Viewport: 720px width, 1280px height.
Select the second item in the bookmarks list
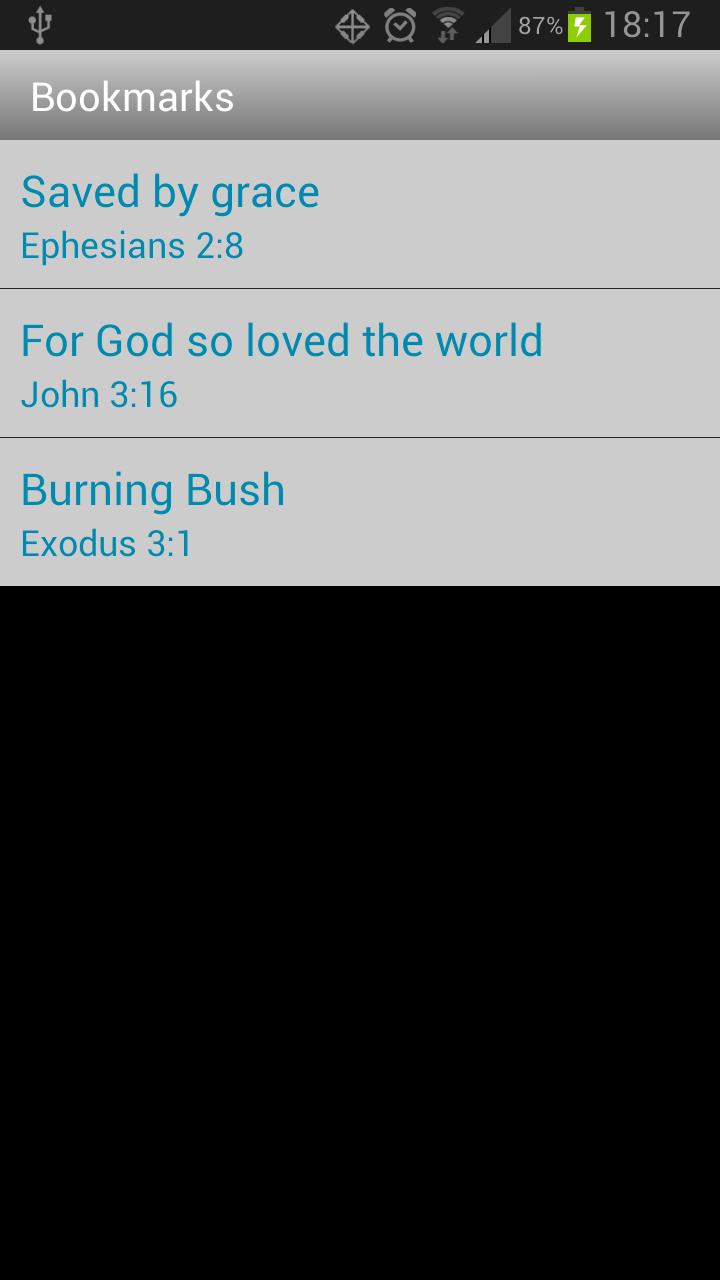click(360, 362)
